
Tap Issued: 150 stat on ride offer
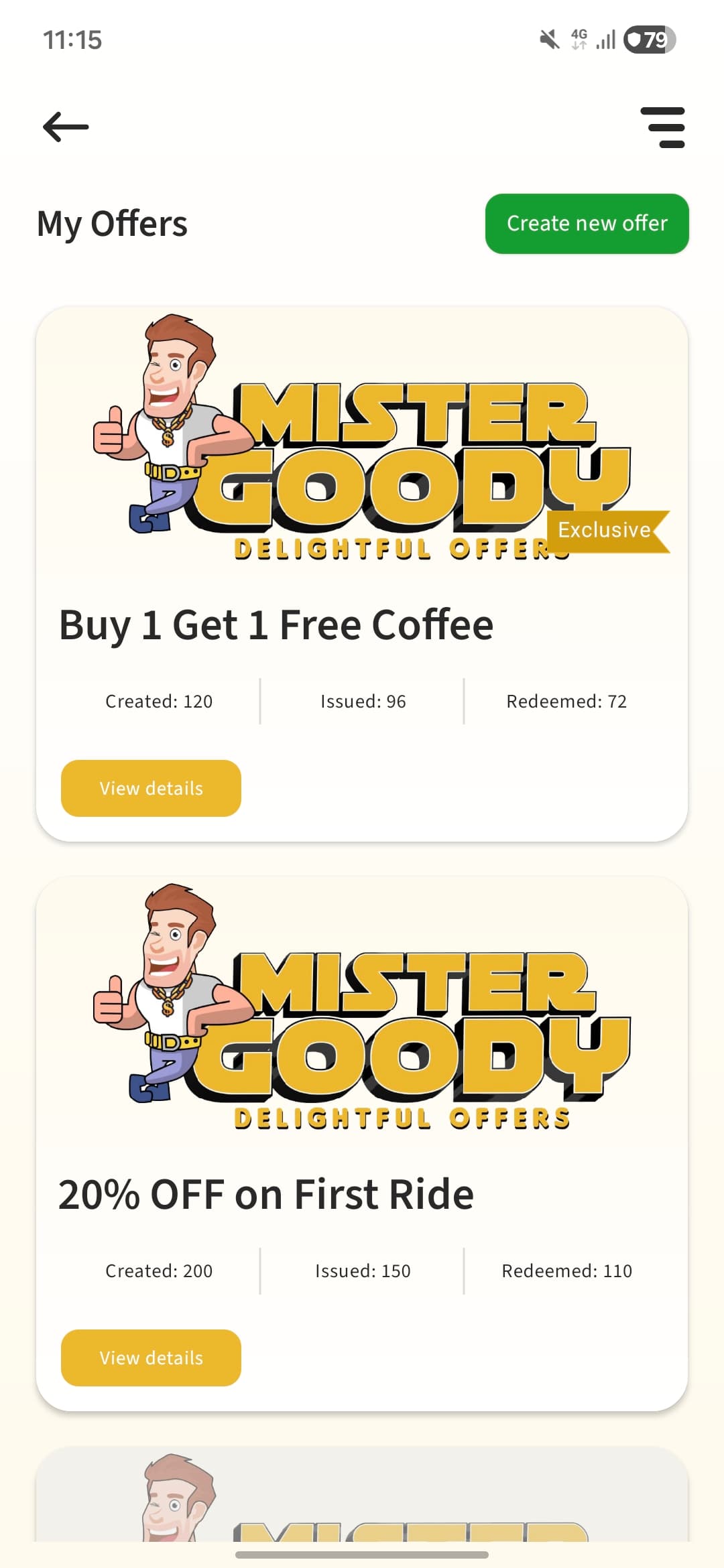click(x=363, y=1270)
